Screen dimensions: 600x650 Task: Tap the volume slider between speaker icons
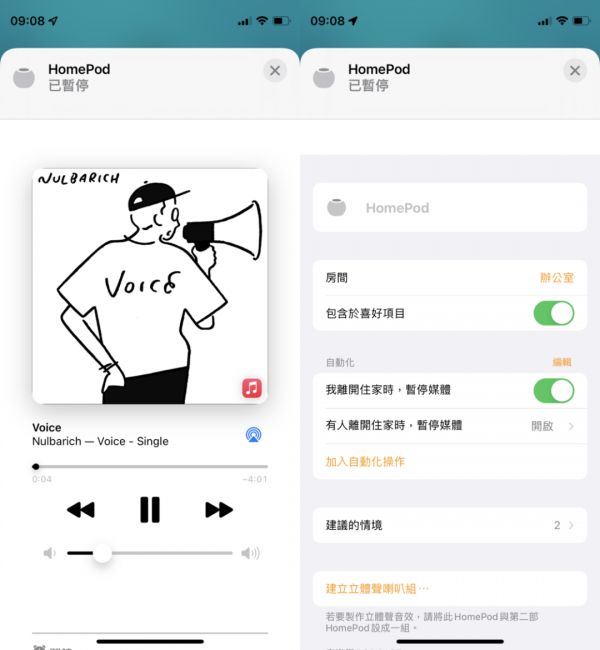[150, 553]
